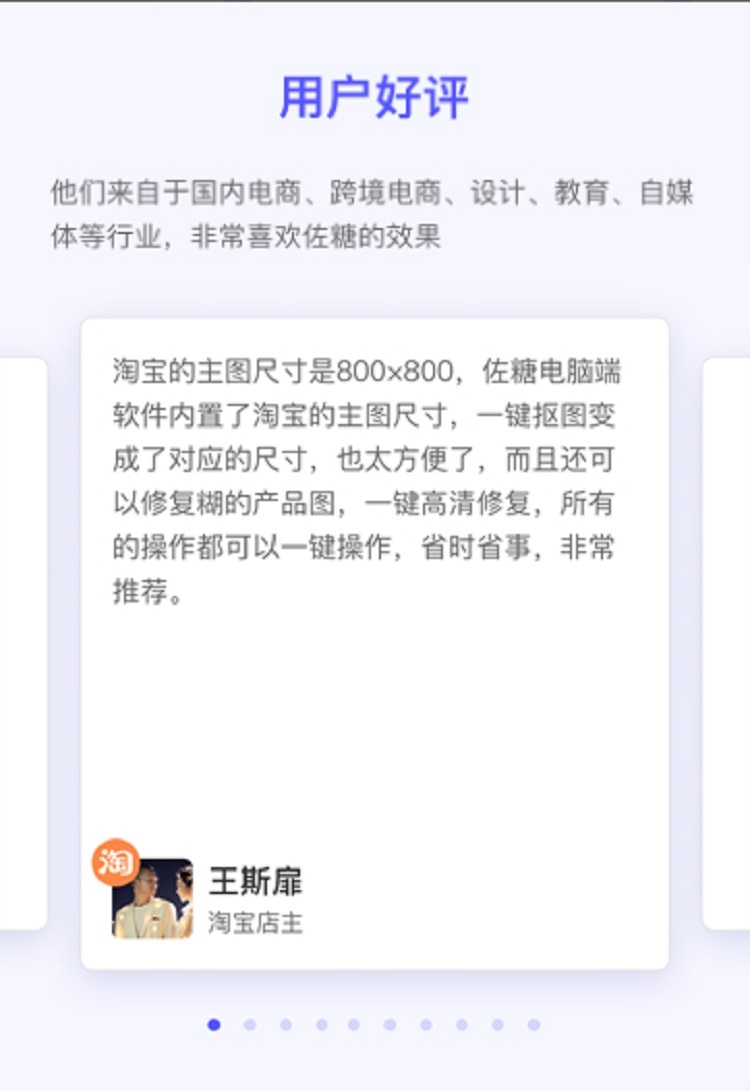Image resolution: width=750 pixels, height=1091 pixels.
Task: Go to the last review carousel dot
Action: (x=534, y=1025)
